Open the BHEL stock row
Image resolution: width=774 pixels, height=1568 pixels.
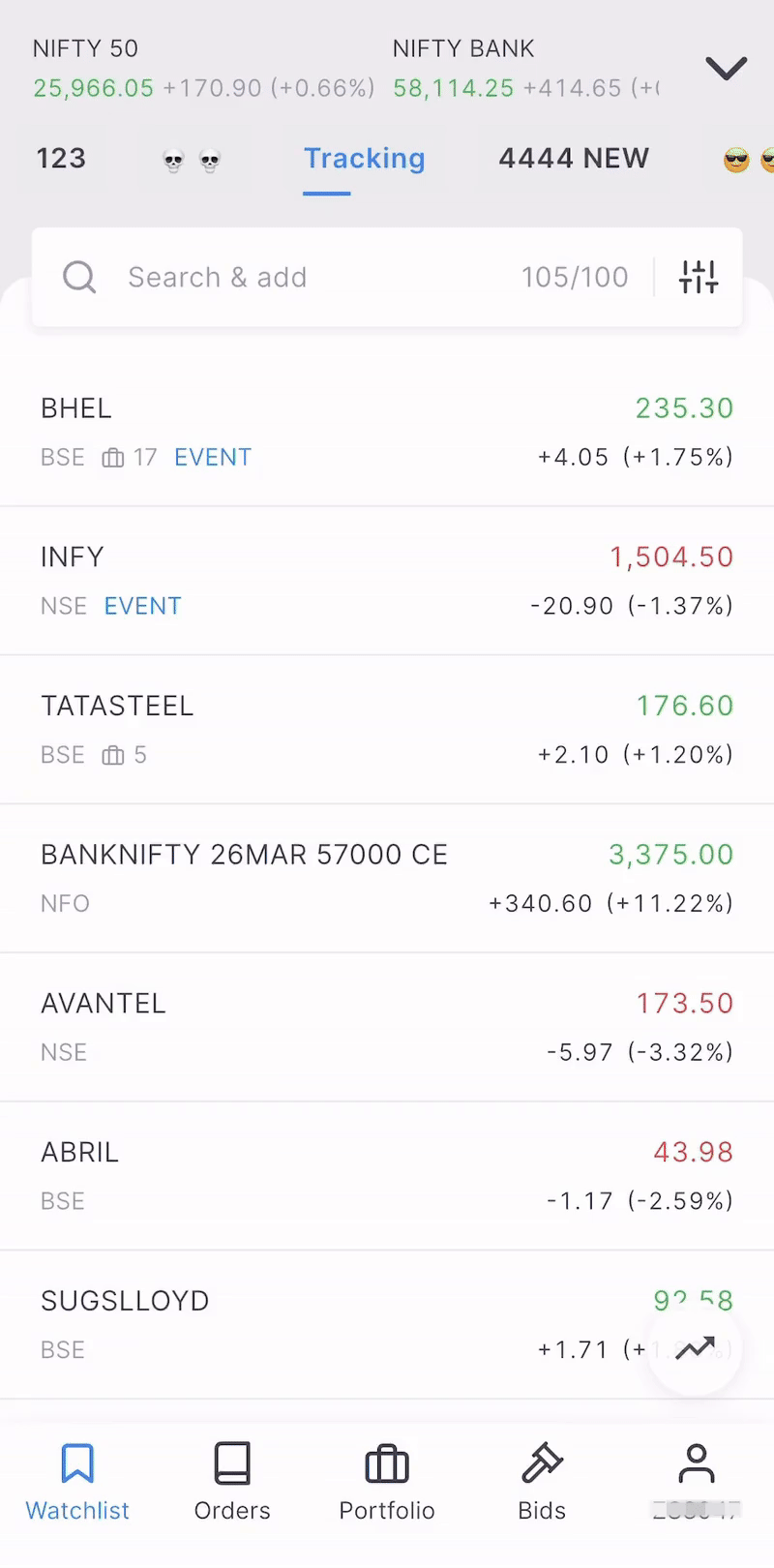coord(387,432)
